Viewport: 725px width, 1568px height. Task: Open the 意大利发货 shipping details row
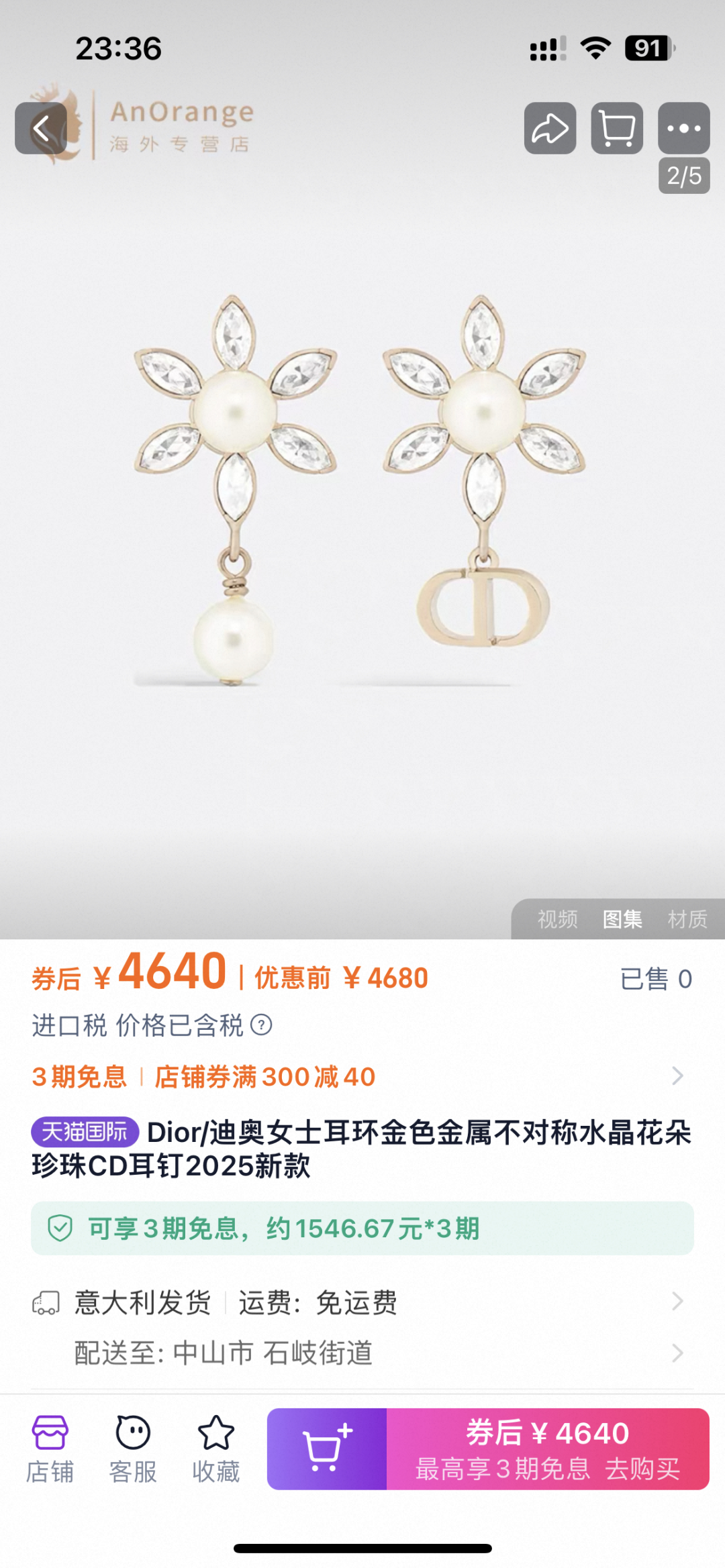(362, 1302)
